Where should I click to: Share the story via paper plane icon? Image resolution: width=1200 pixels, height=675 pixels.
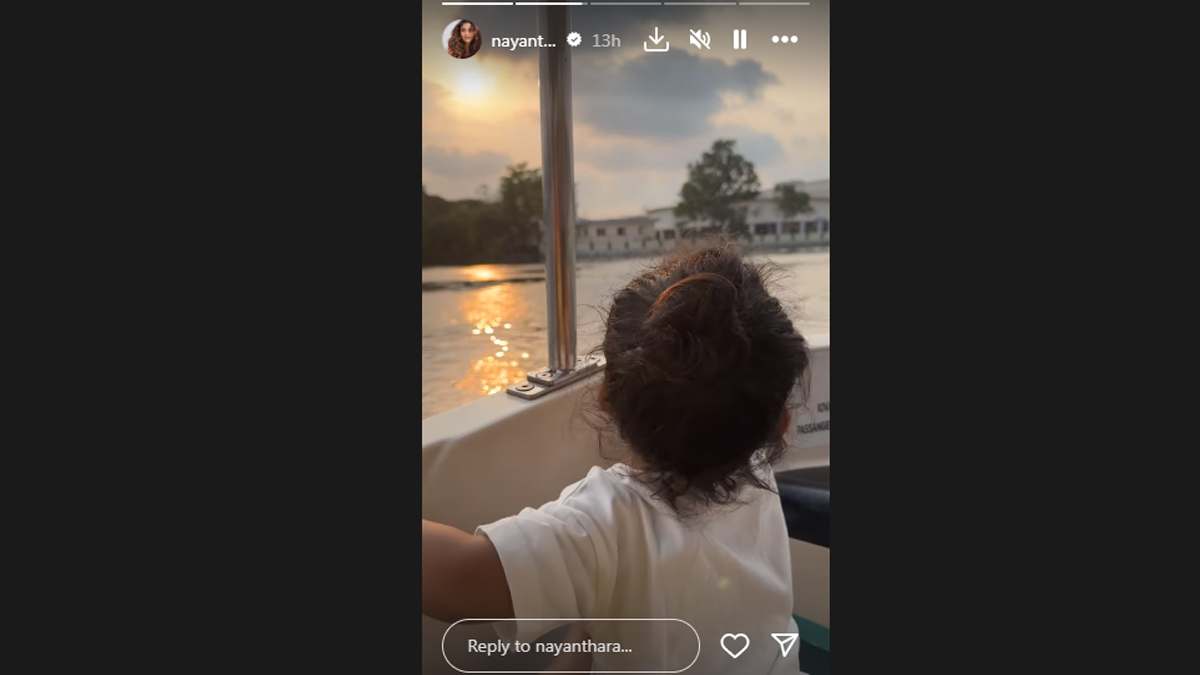(x=785, y=645)
